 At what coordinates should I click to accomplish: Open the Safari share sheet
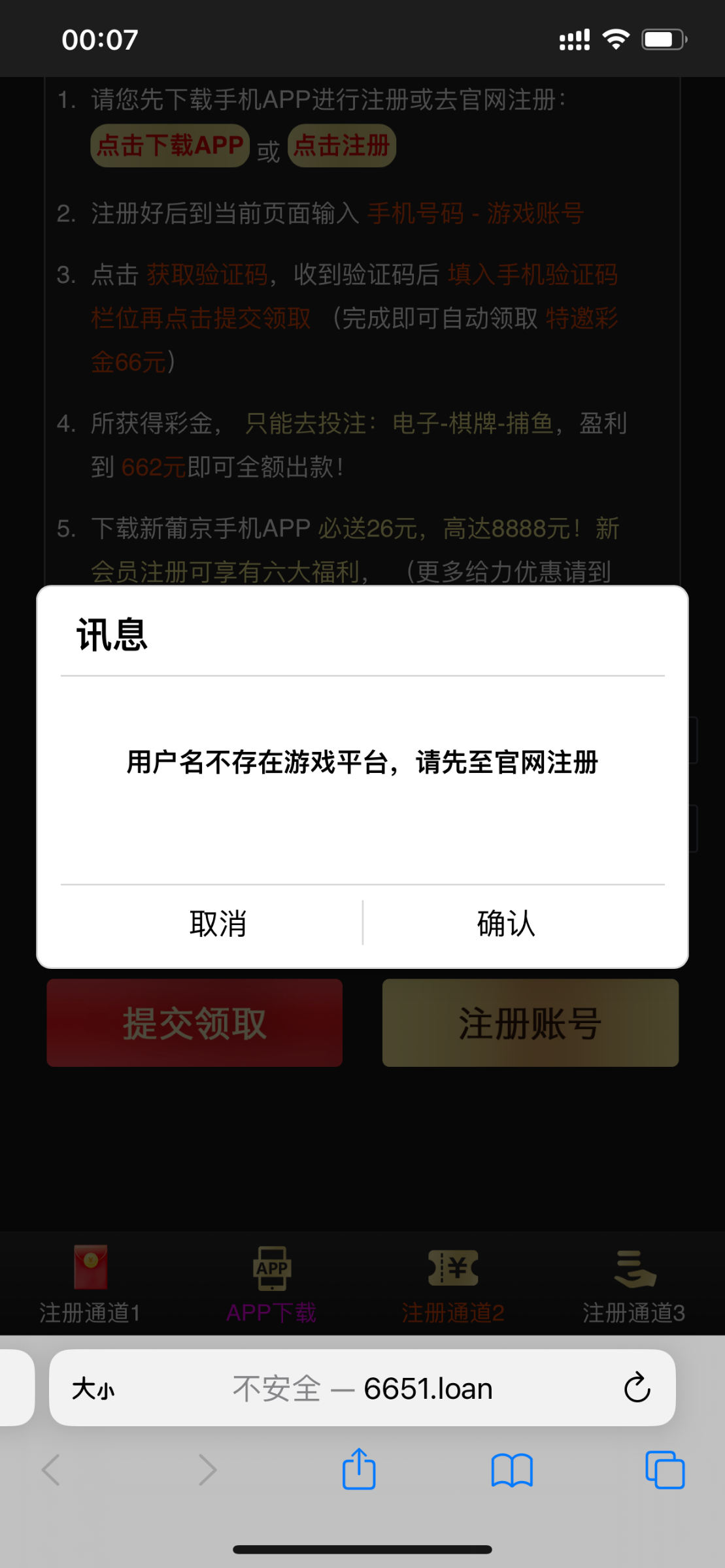tap(359, 1469)
